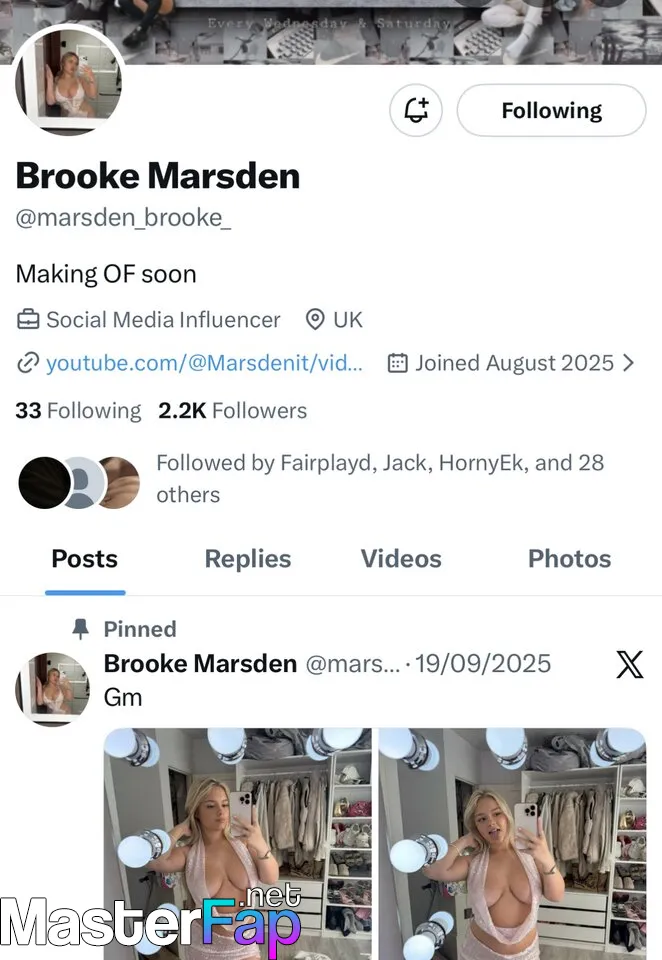This screenshot has height=960, width=662.
Task: Tap the X icon on the pinned post
Action: (x=629, y=664)
